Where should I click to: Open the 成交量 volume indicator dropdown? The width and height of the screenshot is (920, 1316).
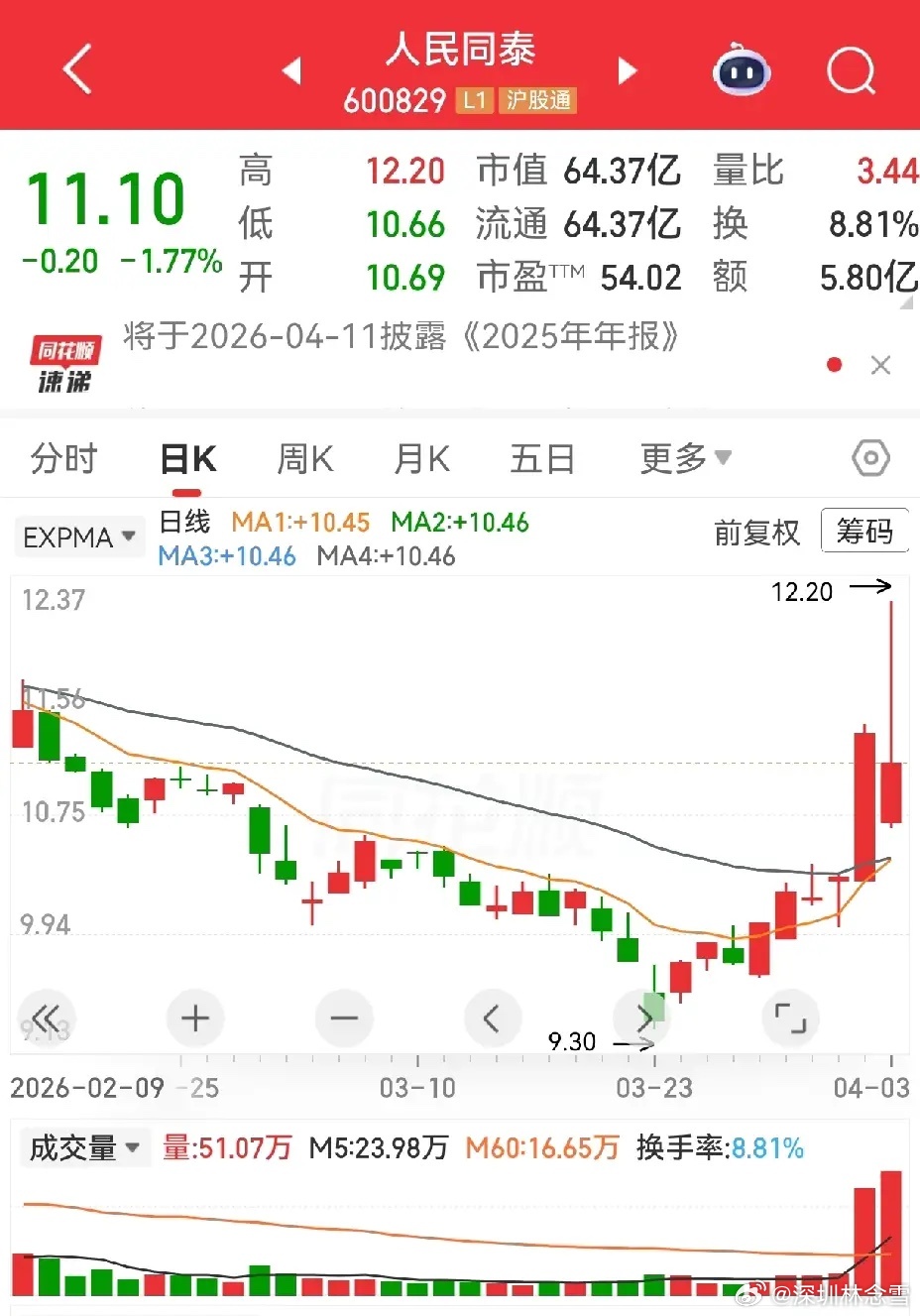point(84,1147)
